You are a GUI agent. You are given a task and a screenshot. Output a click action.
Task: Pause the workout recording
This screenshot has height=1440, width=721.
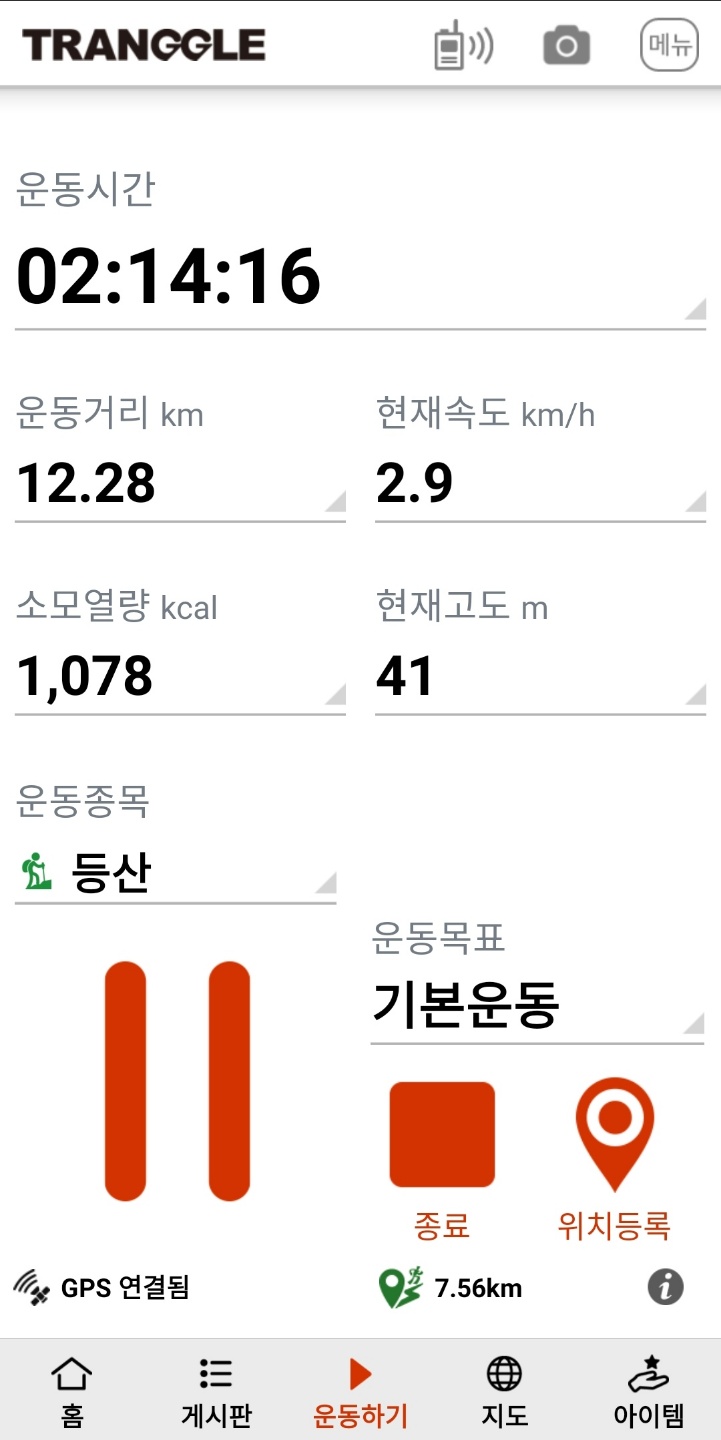tap(177, 1080)
